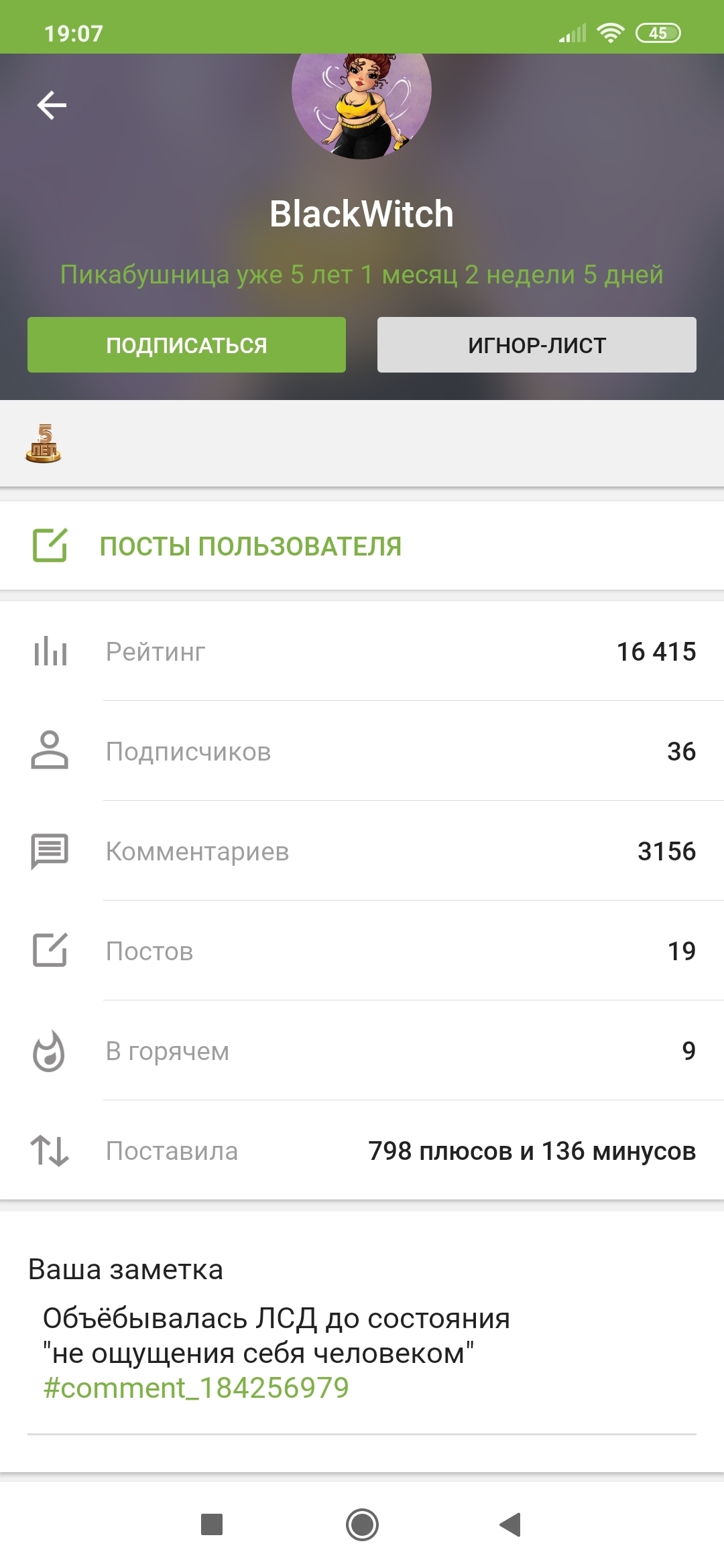This screenshot has width=724, height=1568.
Task: Subscribe with the ПОДПИСАТЬСЯ button
Action: (186, 345)
